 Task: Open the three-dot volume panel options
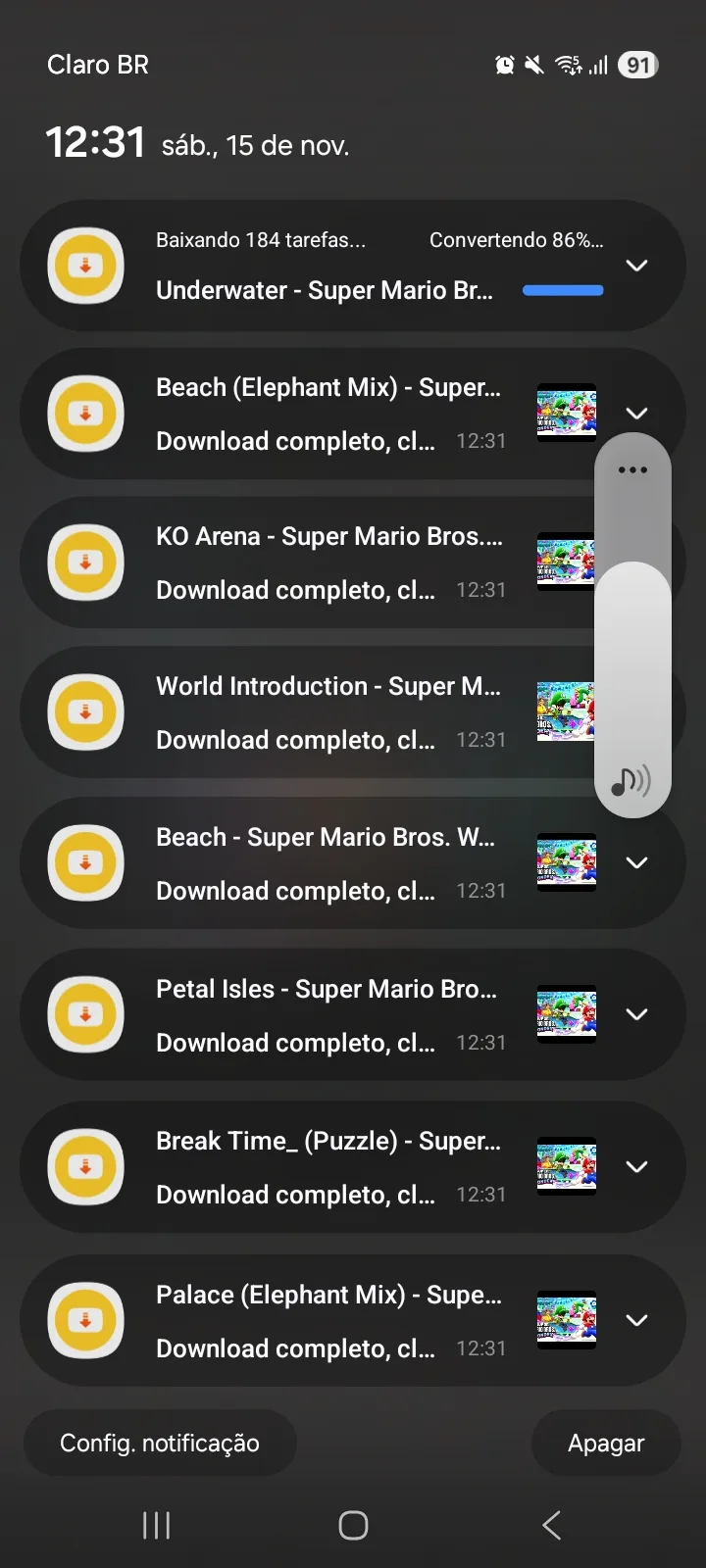click(632, 469)
